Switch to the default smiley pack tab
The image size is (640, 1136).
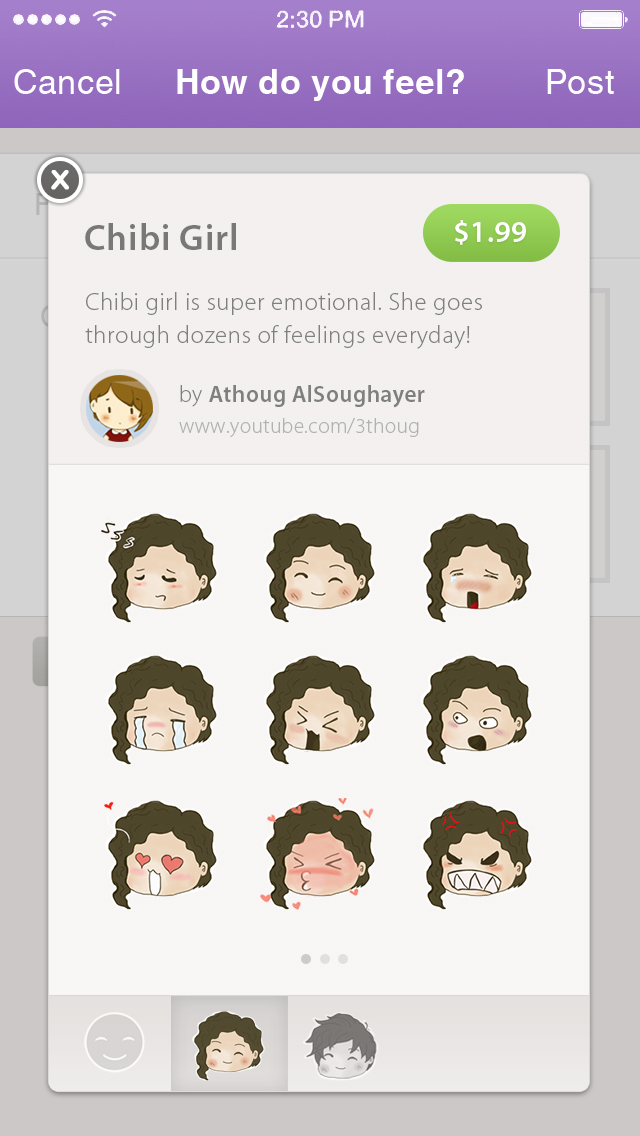[x=114, y=1042]
